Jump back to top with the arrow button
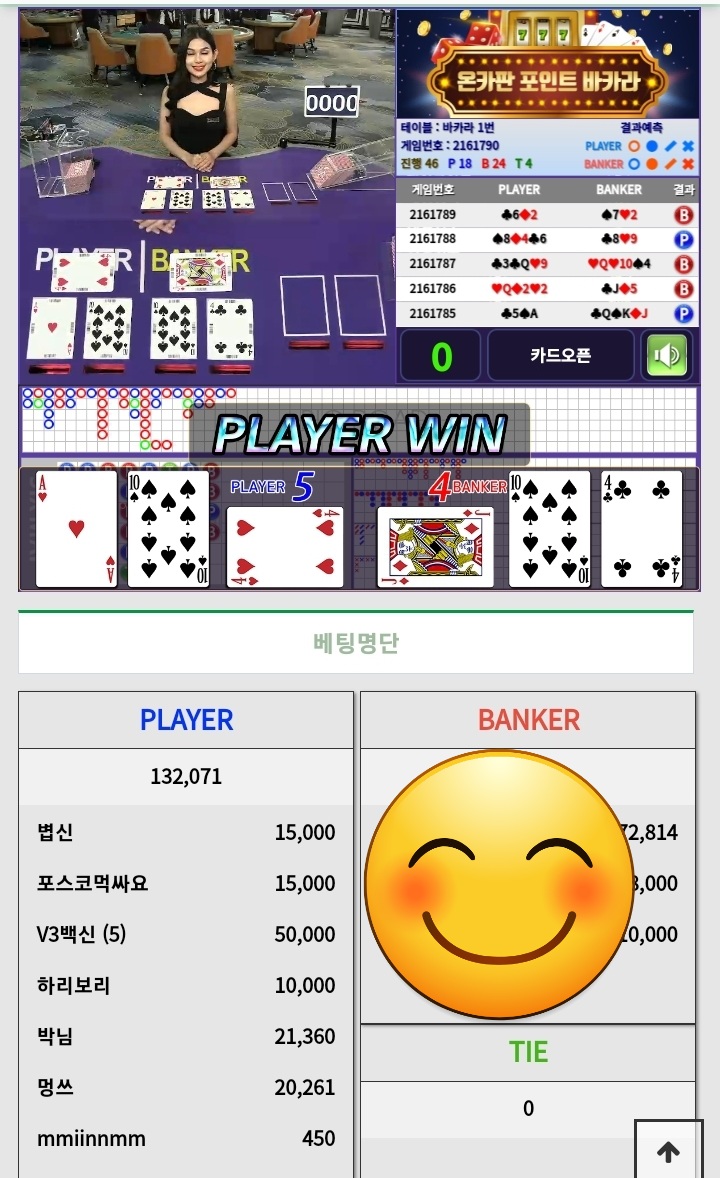The image size is (720, 1178). click(668, 1151)
